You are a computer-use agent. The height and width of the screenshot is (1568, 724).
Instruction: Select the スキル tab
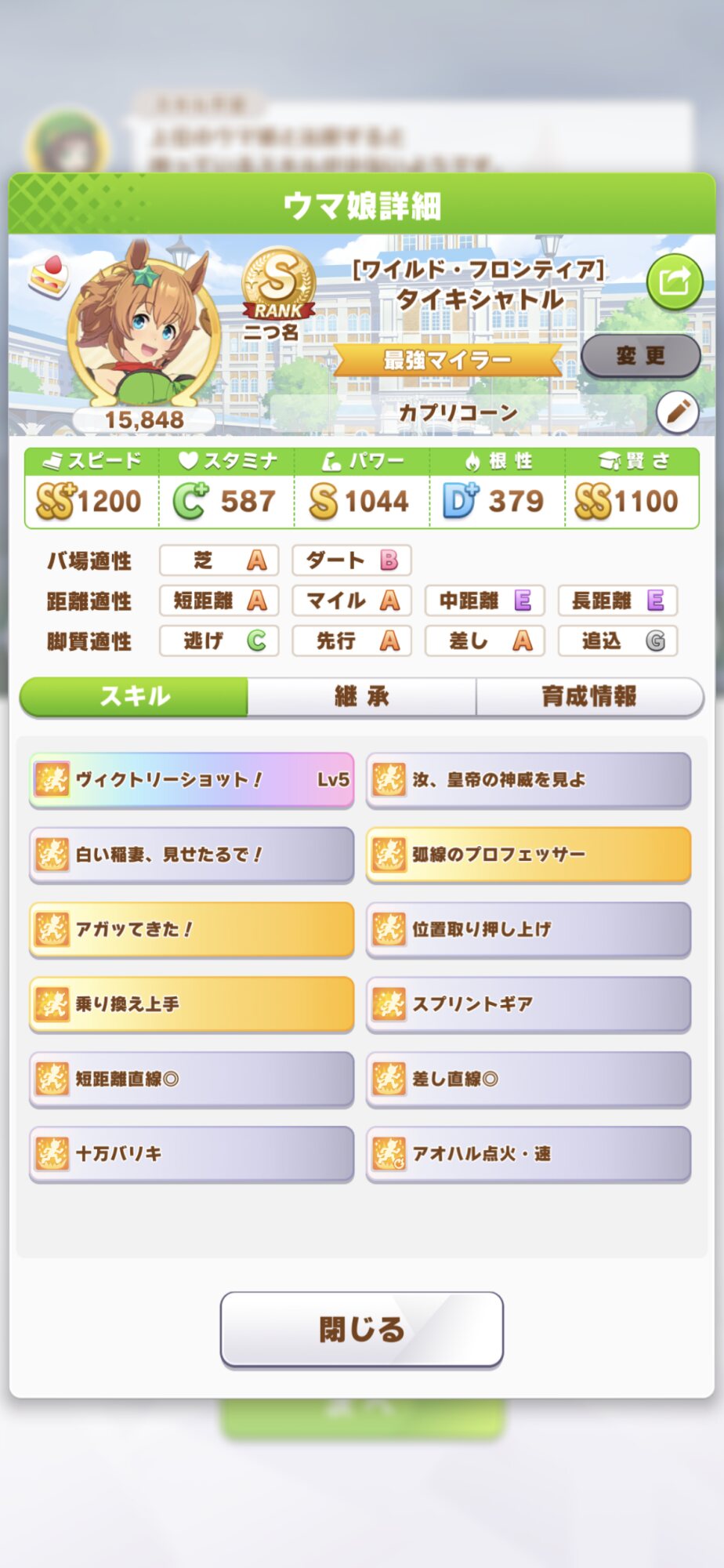coord(134,696)
